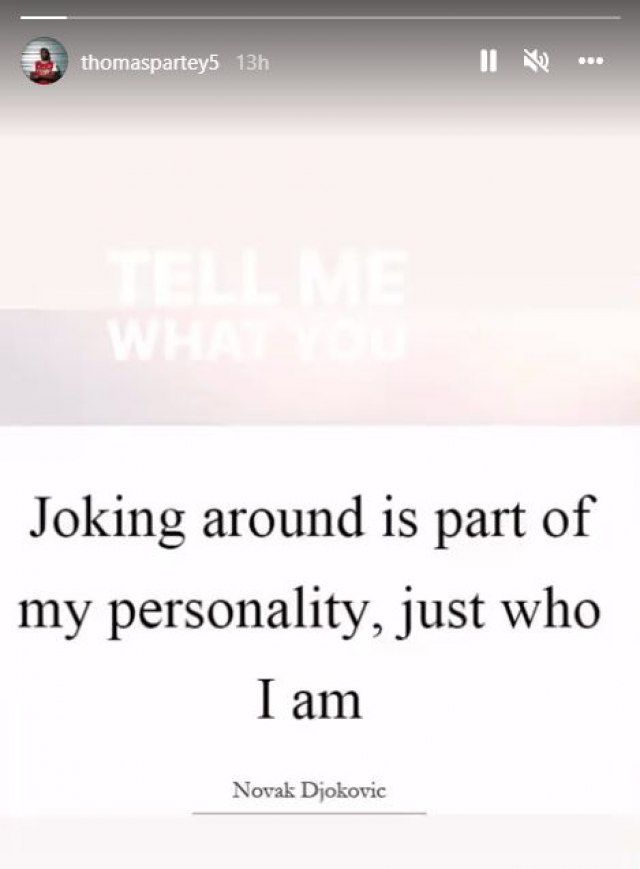The width and height of the screenshot is (640, 869).
Task: Open thomaspartey5 profile picture
Action: [44, 62]
